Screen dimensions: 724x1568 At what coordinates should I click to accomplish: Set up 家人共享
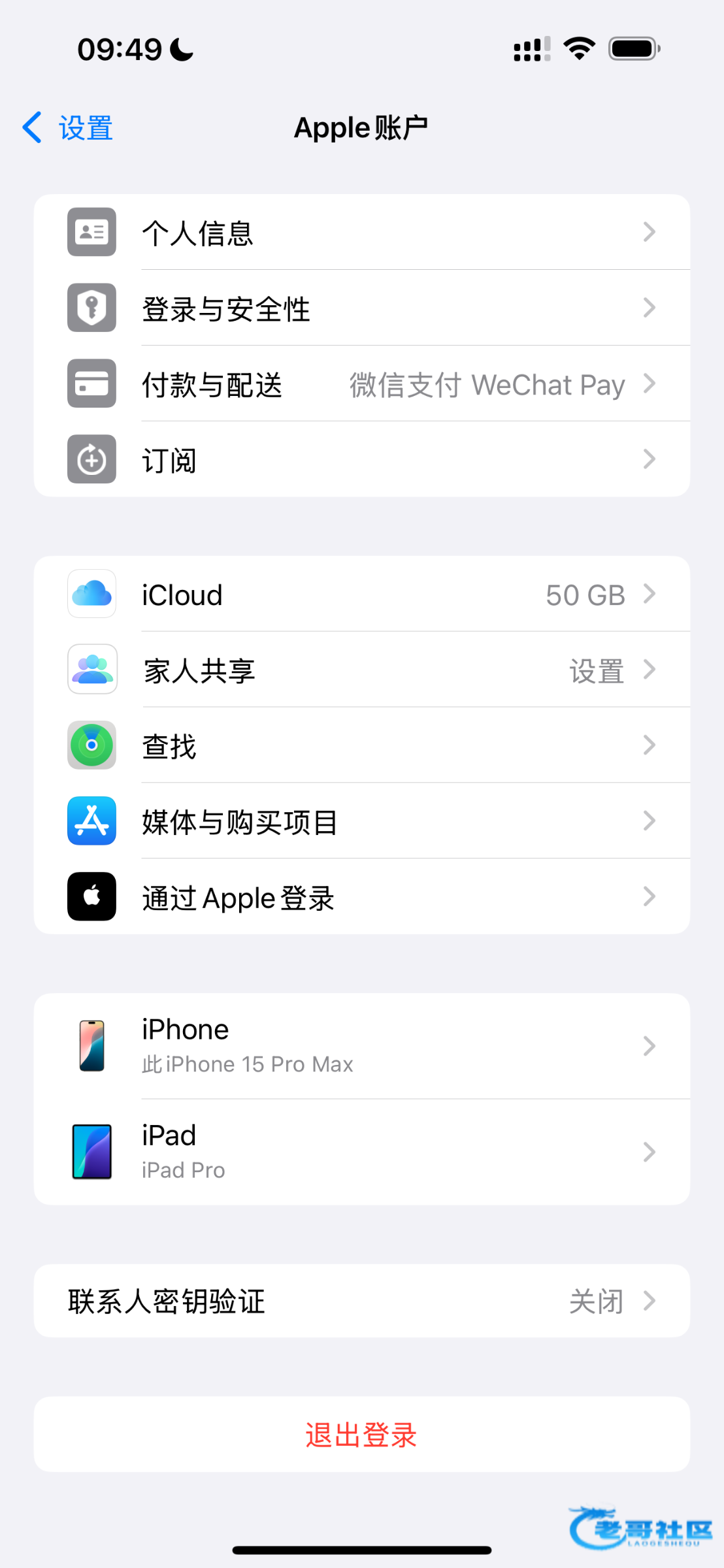coord(361,670)
